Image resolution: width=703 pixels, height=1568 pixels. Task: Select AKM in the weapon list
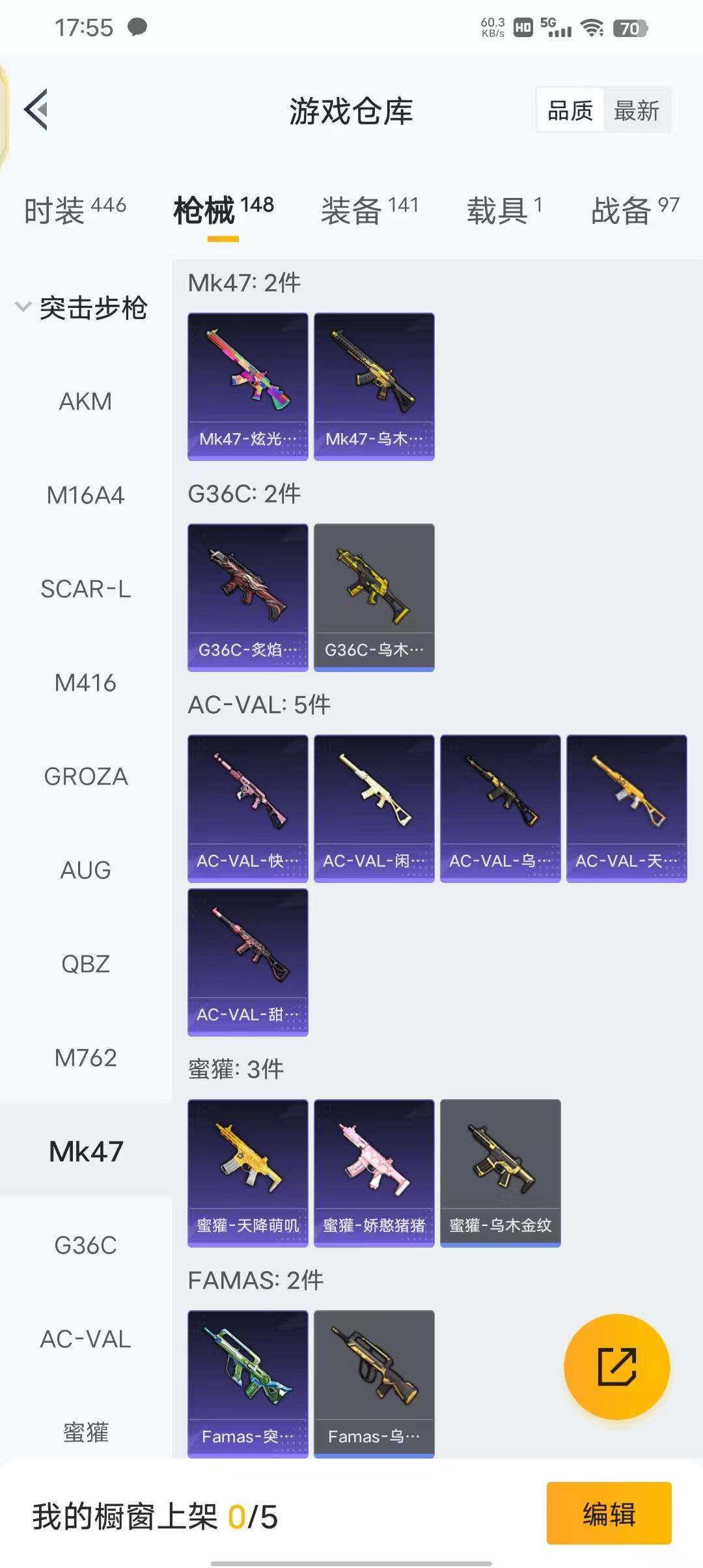pos(85,402)
